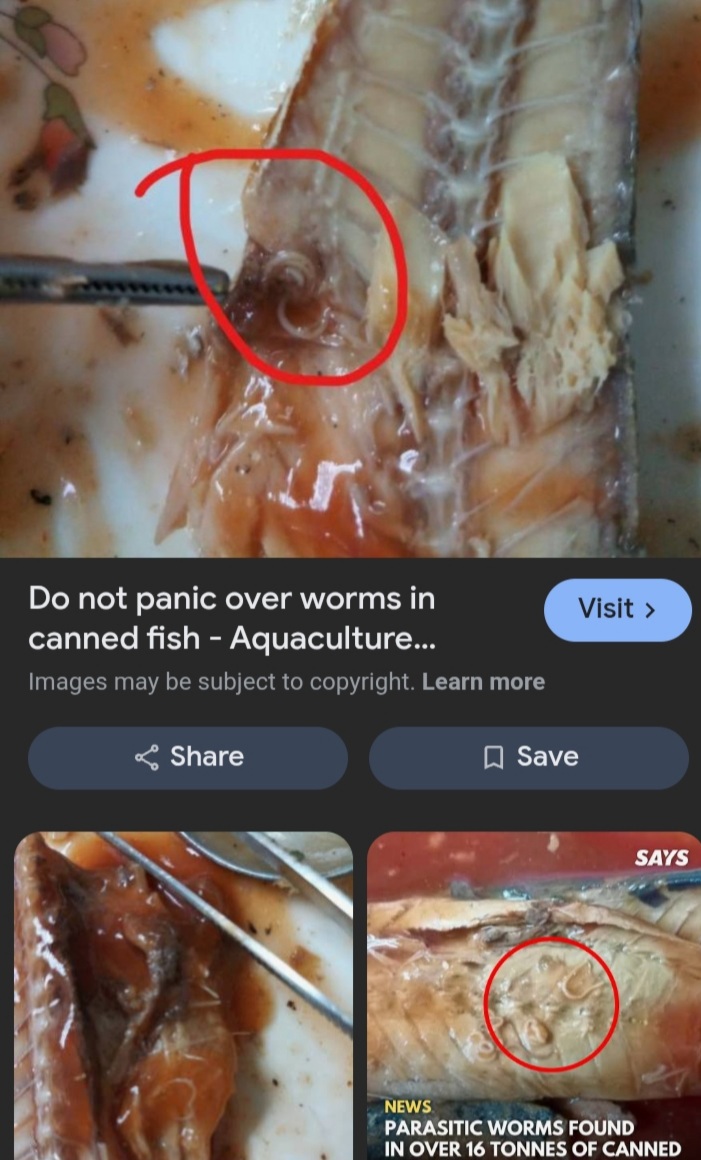701x1160 pixels.
Task: Save this image to collections
Action: (528, 757)
